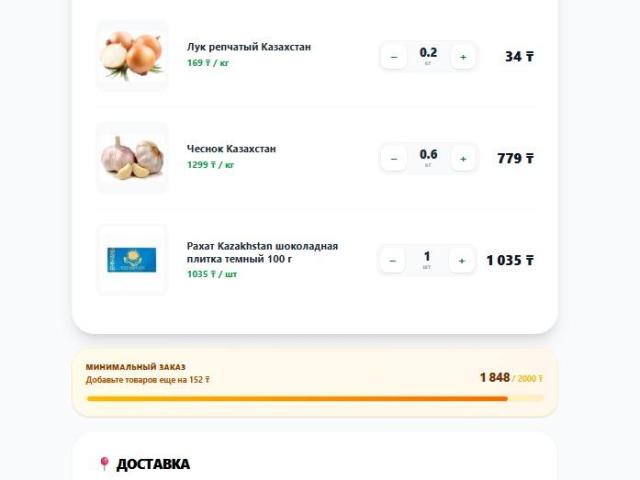Screen dimensions: 640x480
Task: Decrease quantity of Лук репчатый Казахстан
Action: pos(393,57)
